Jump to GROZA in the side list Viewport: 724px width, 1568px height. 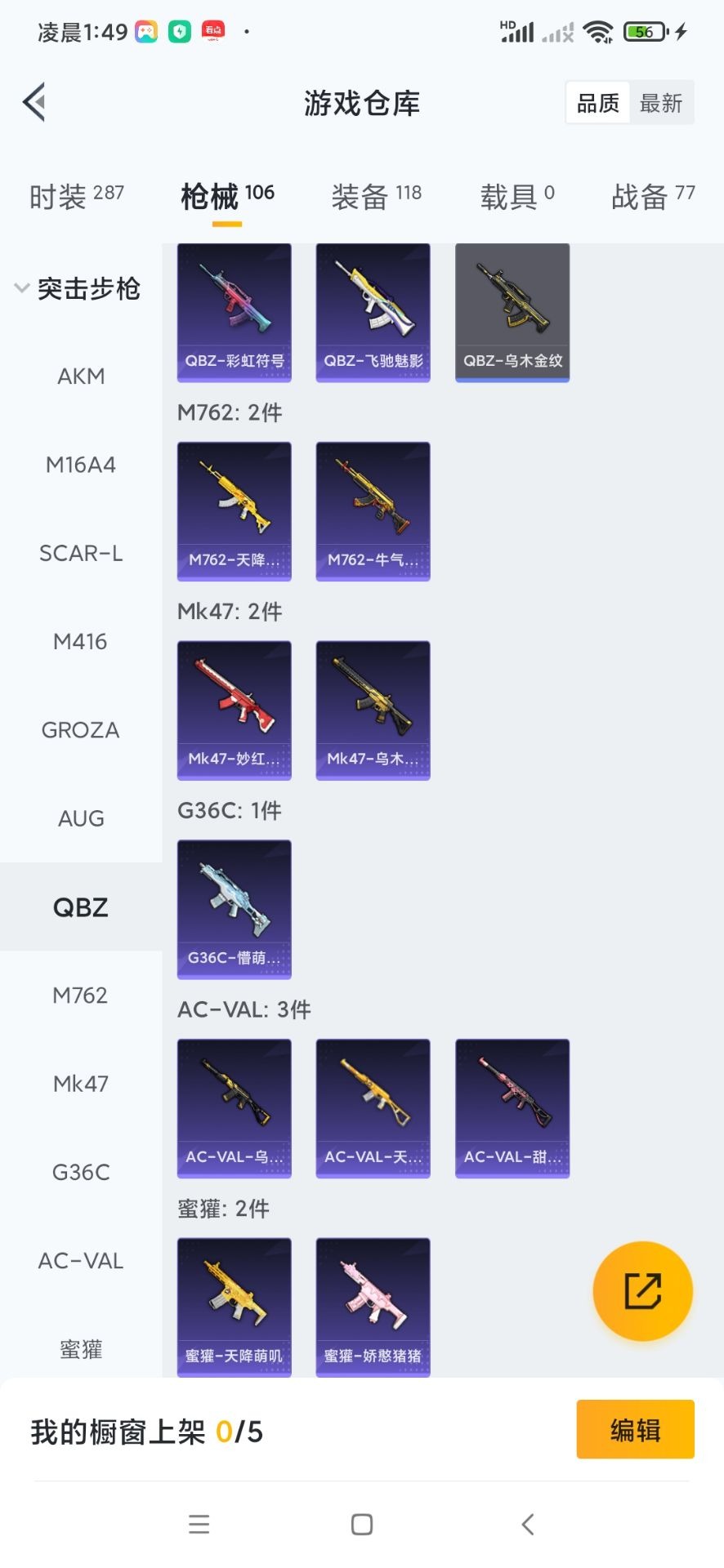(81, 730)
